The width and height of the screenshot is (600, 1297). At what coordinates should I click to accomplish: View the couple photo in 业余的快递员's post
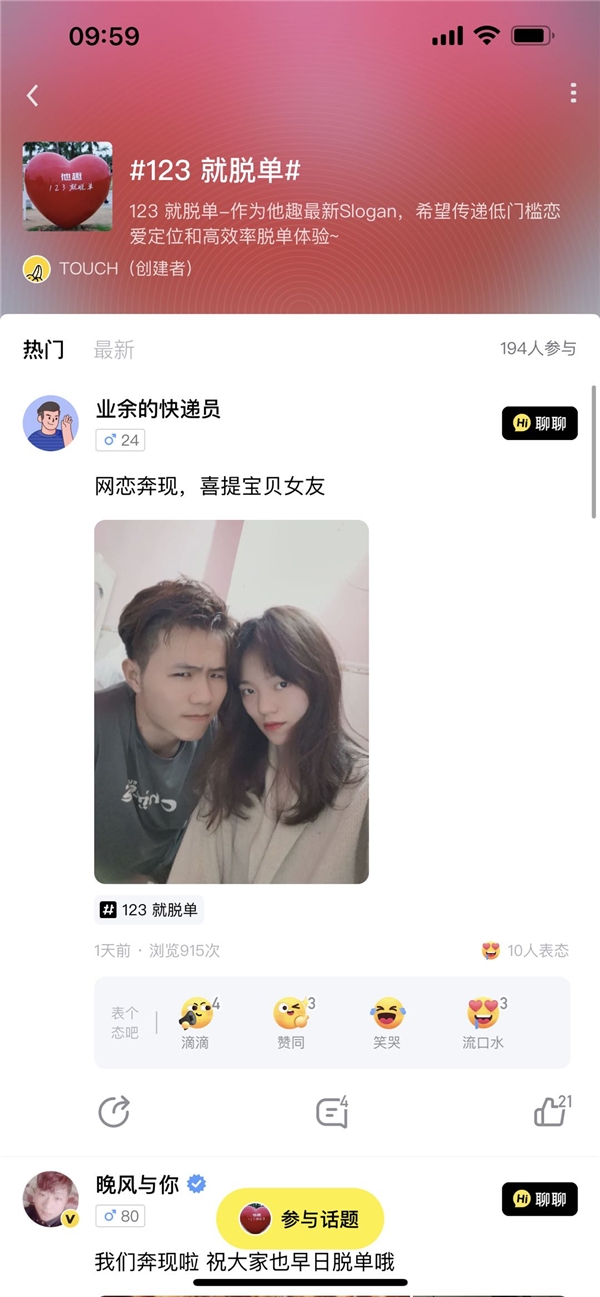coord(231,701)
